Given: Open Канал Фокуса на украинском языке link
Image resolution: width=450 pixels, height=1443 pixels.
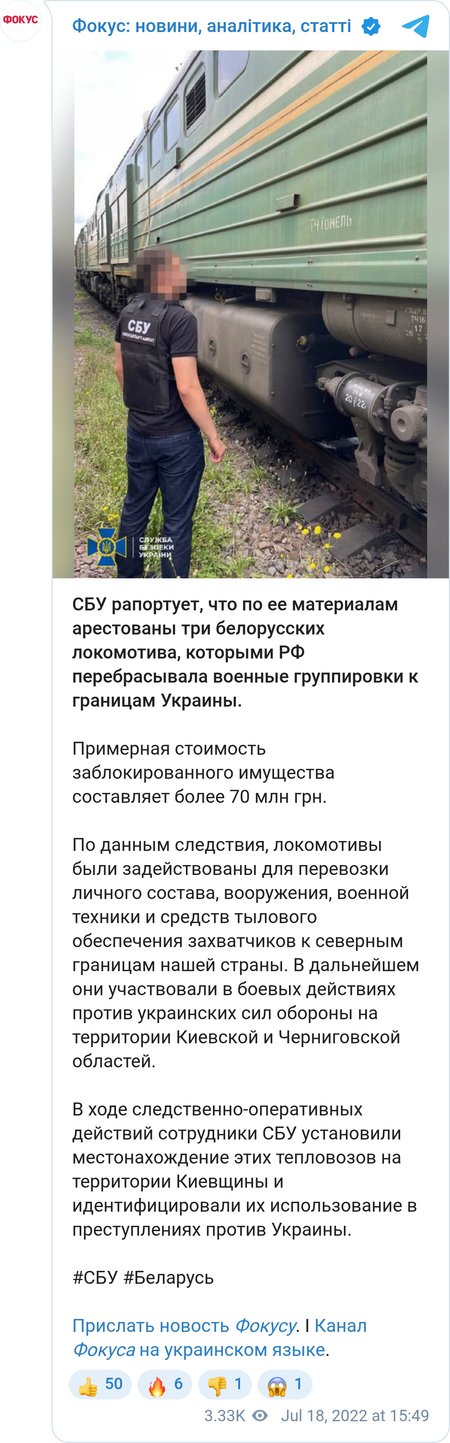Looking at the screenshot, I should point(219,1338).
